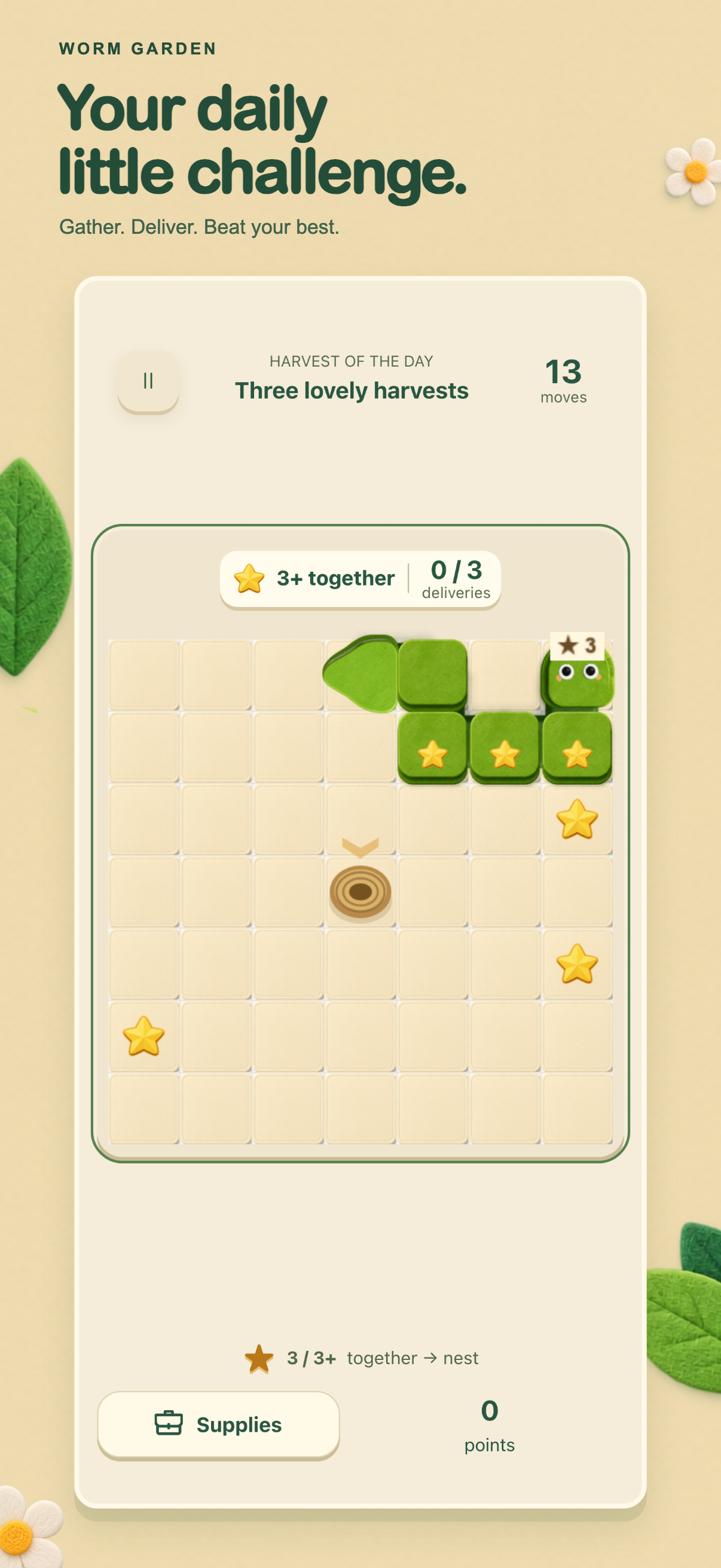
Task: Tap the wooden nest tile
Action: coord(360,892)
